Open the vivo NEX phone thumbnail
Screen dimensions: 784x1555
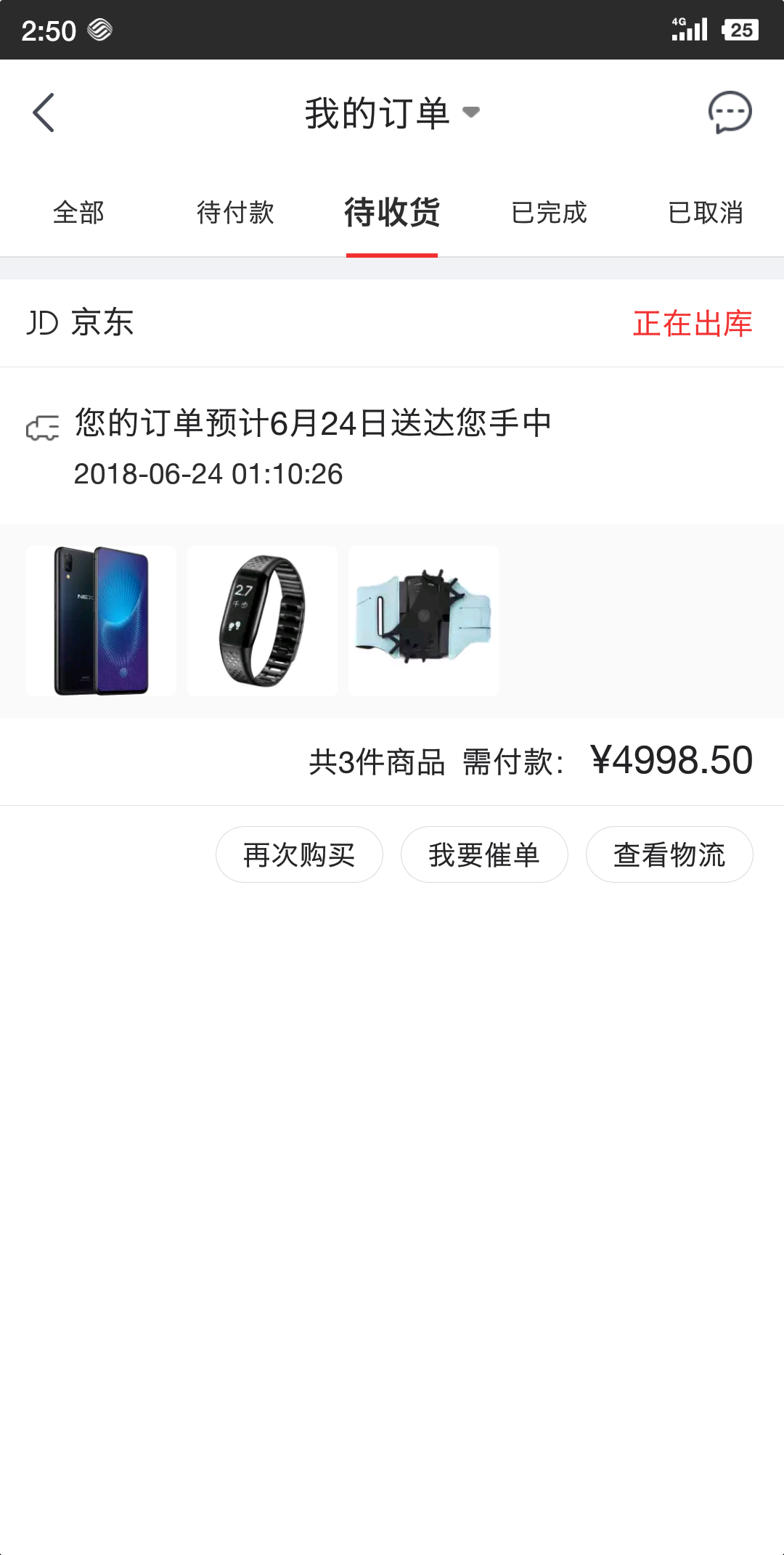(102, 621)
